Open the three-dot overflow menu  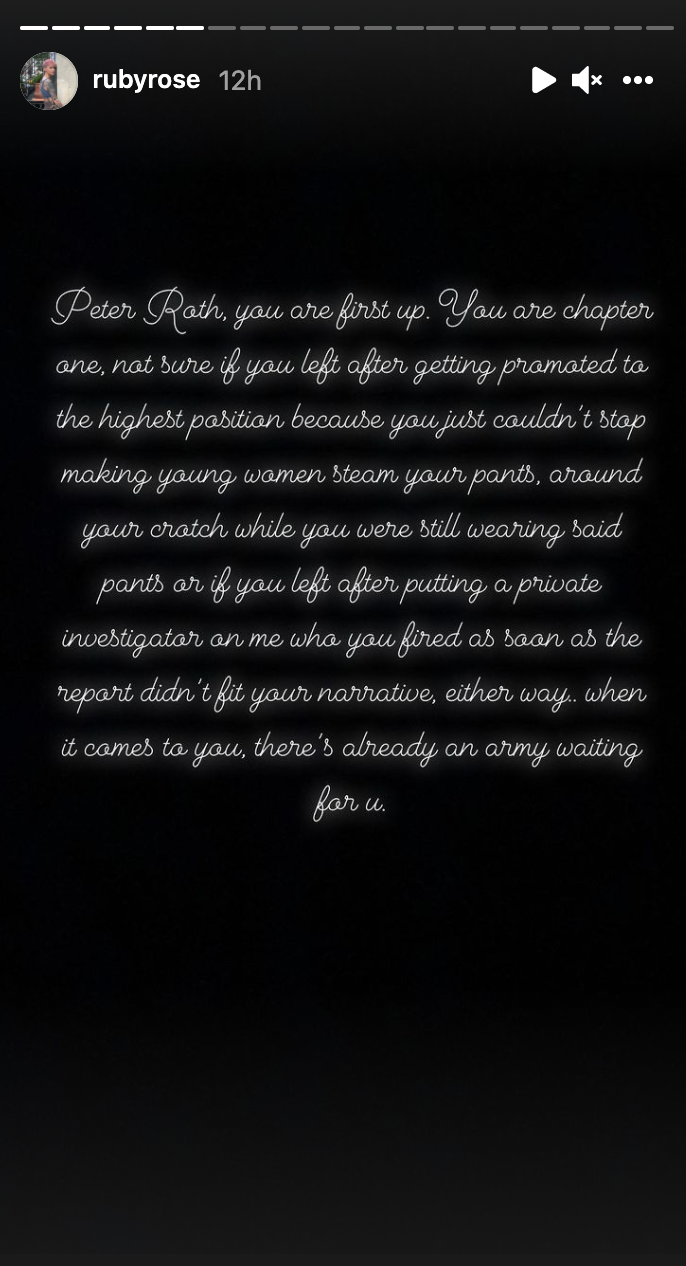[x=638, y=80]
